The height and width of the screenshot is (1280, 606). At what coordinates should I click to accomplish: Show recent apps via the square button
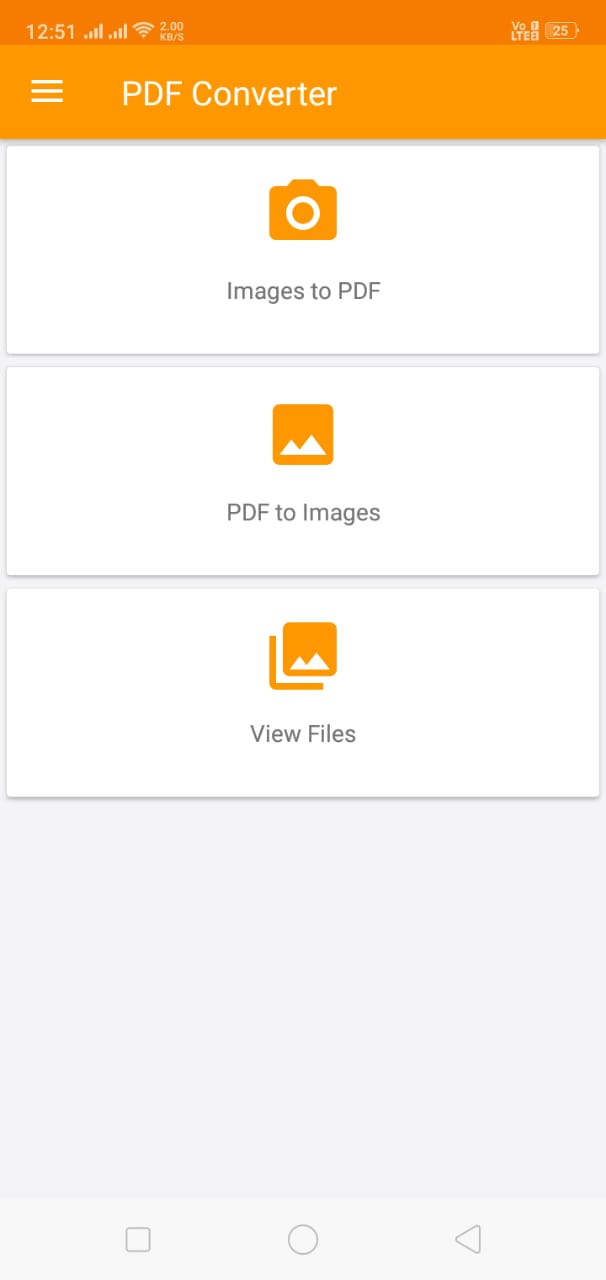tap(138, 1240)
